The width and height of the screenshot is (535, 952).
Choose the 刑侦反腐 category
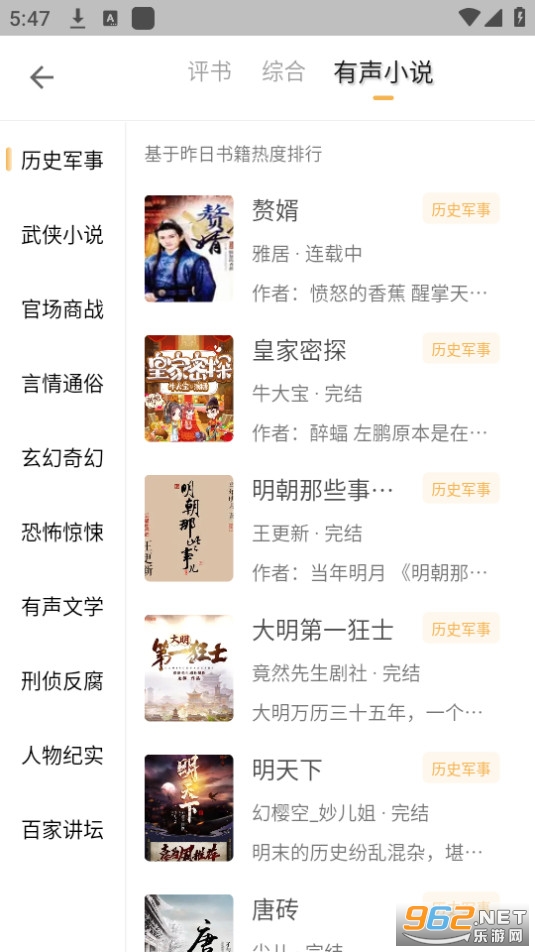(x=62, y=681)
